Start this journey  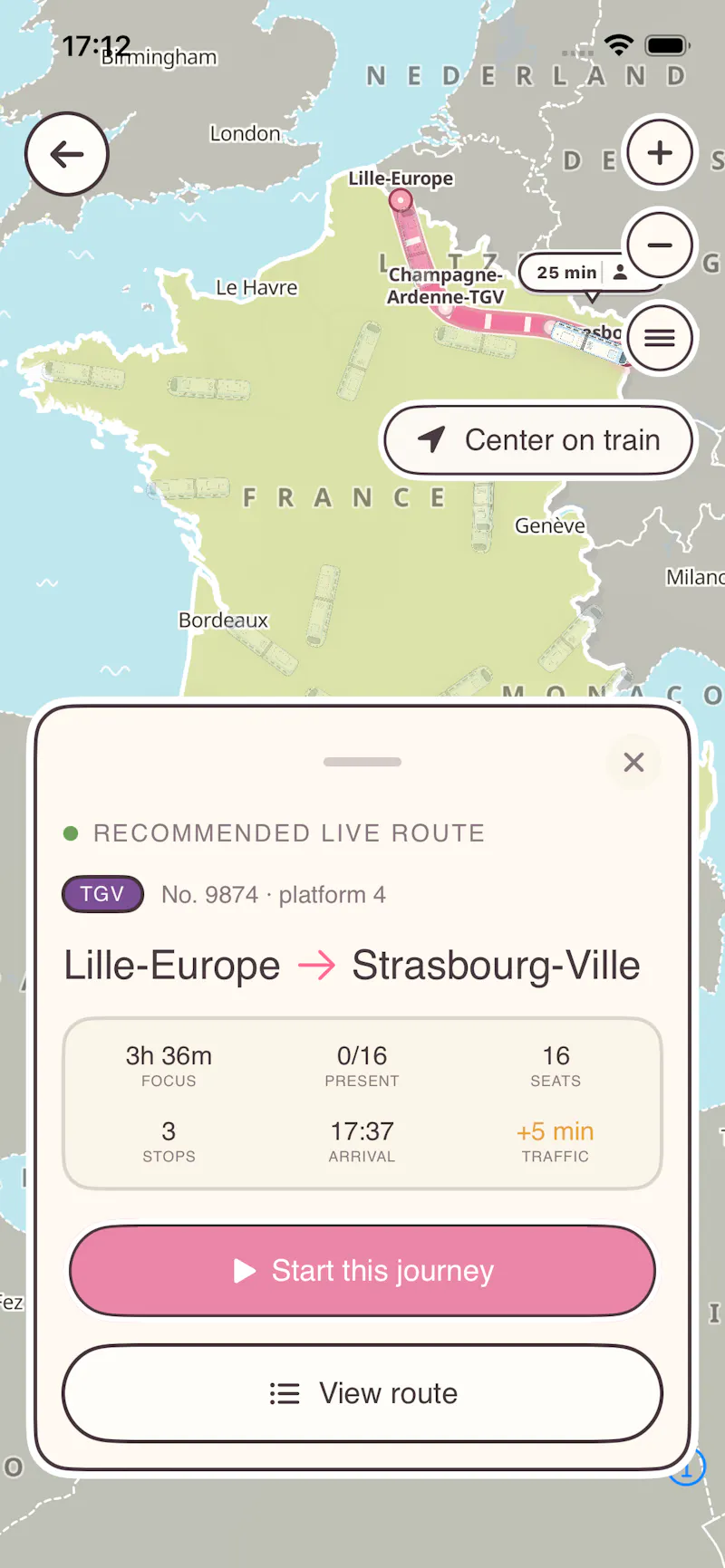click(362, 1271)
